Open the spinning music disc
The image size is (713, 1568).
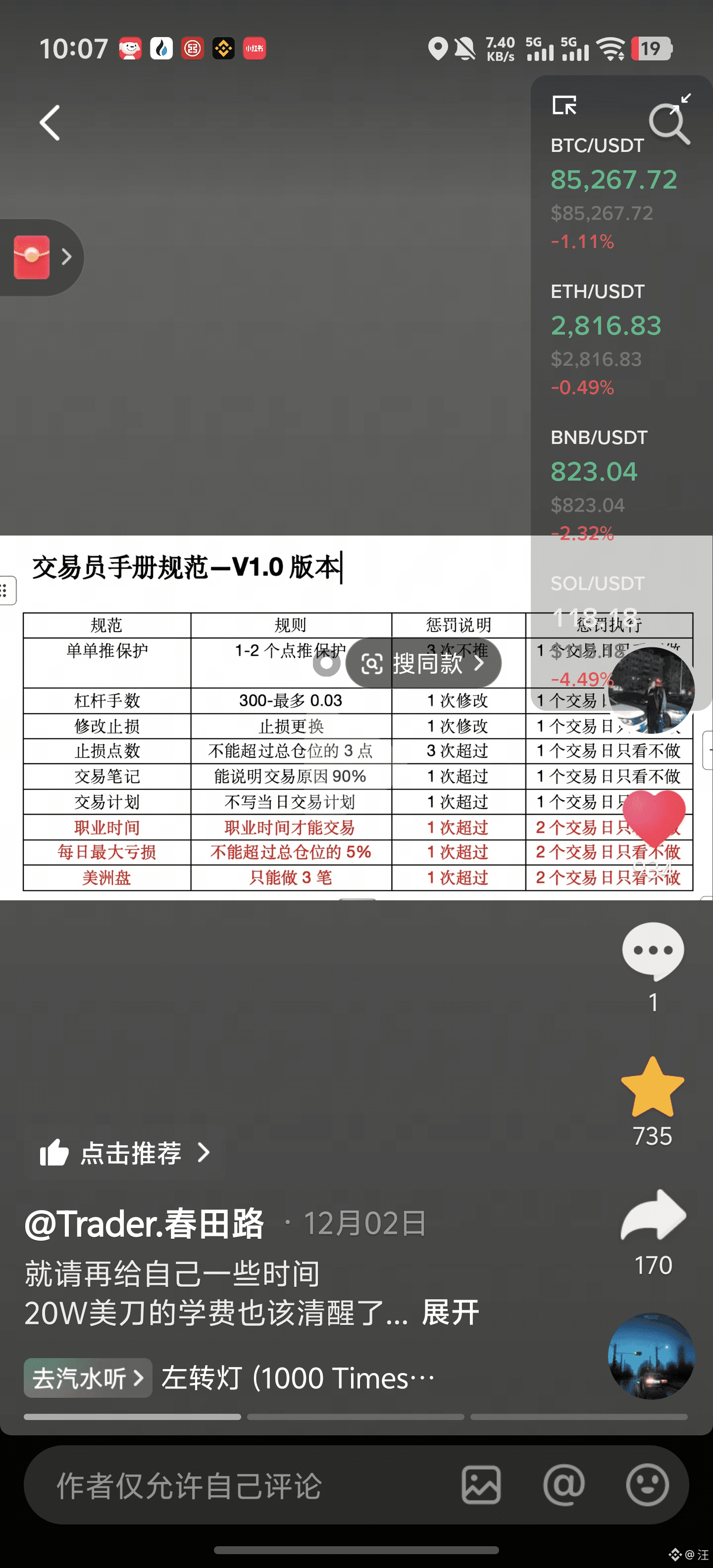pyautogui.click(x=651, y=1356)
